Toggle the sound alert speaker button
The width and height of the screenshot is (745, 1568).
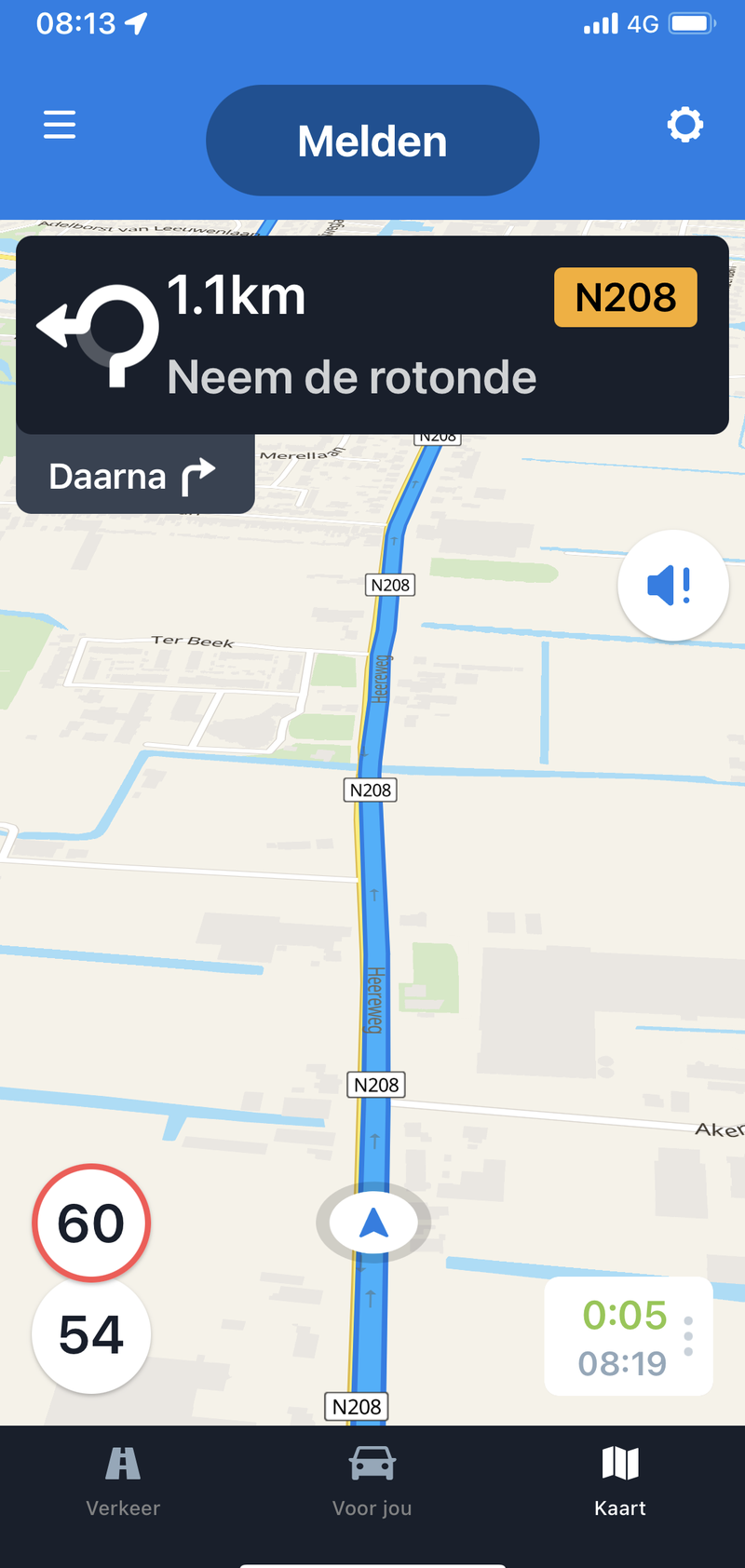coord(672,586)
